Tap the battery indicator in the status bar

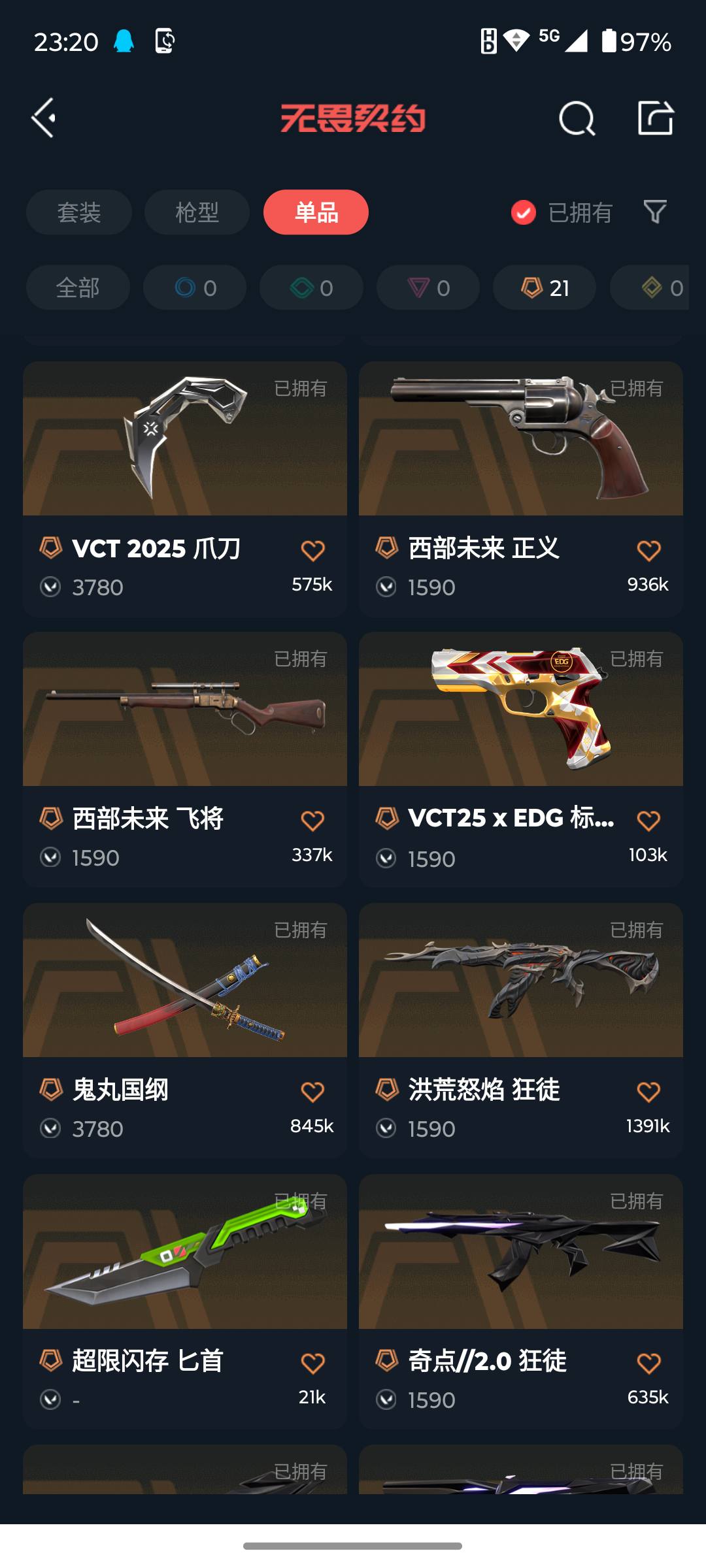609,41
